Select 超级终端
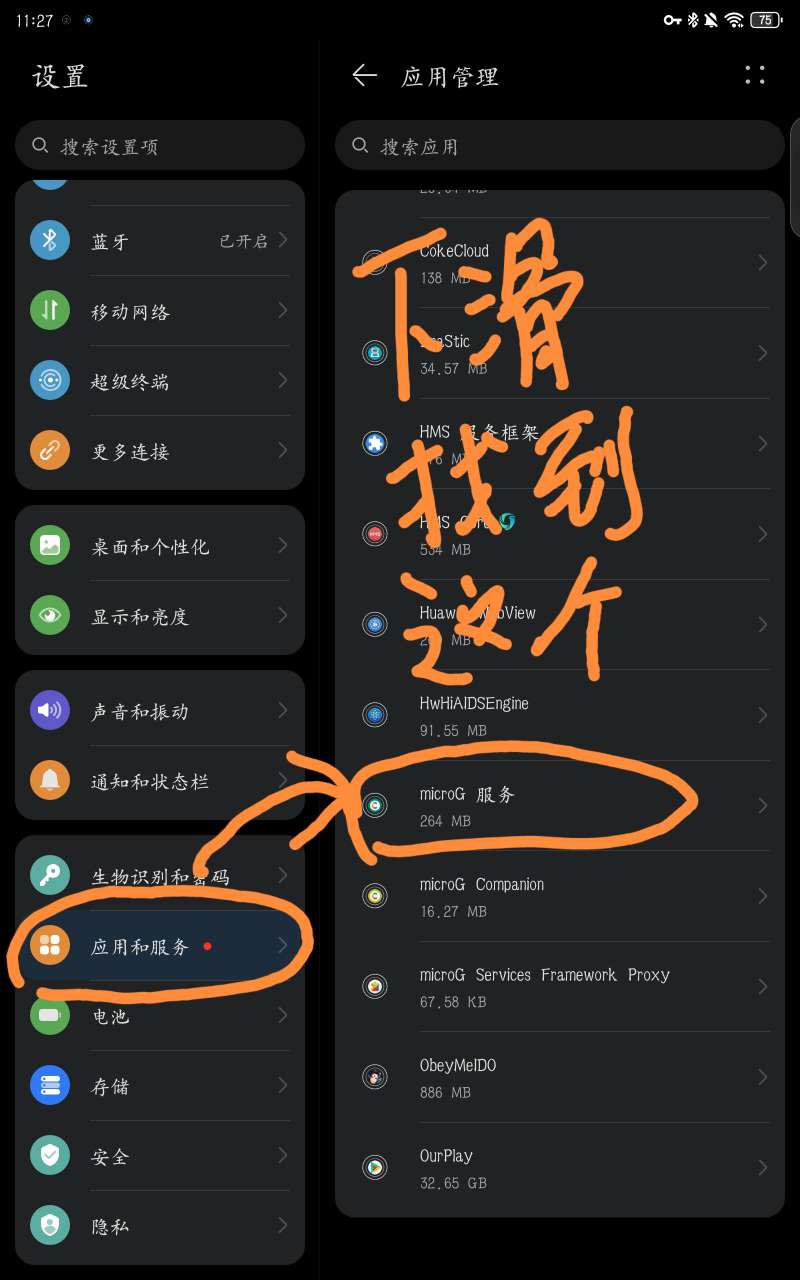The width and height of the screenshot is (800, 1280). 160,381
